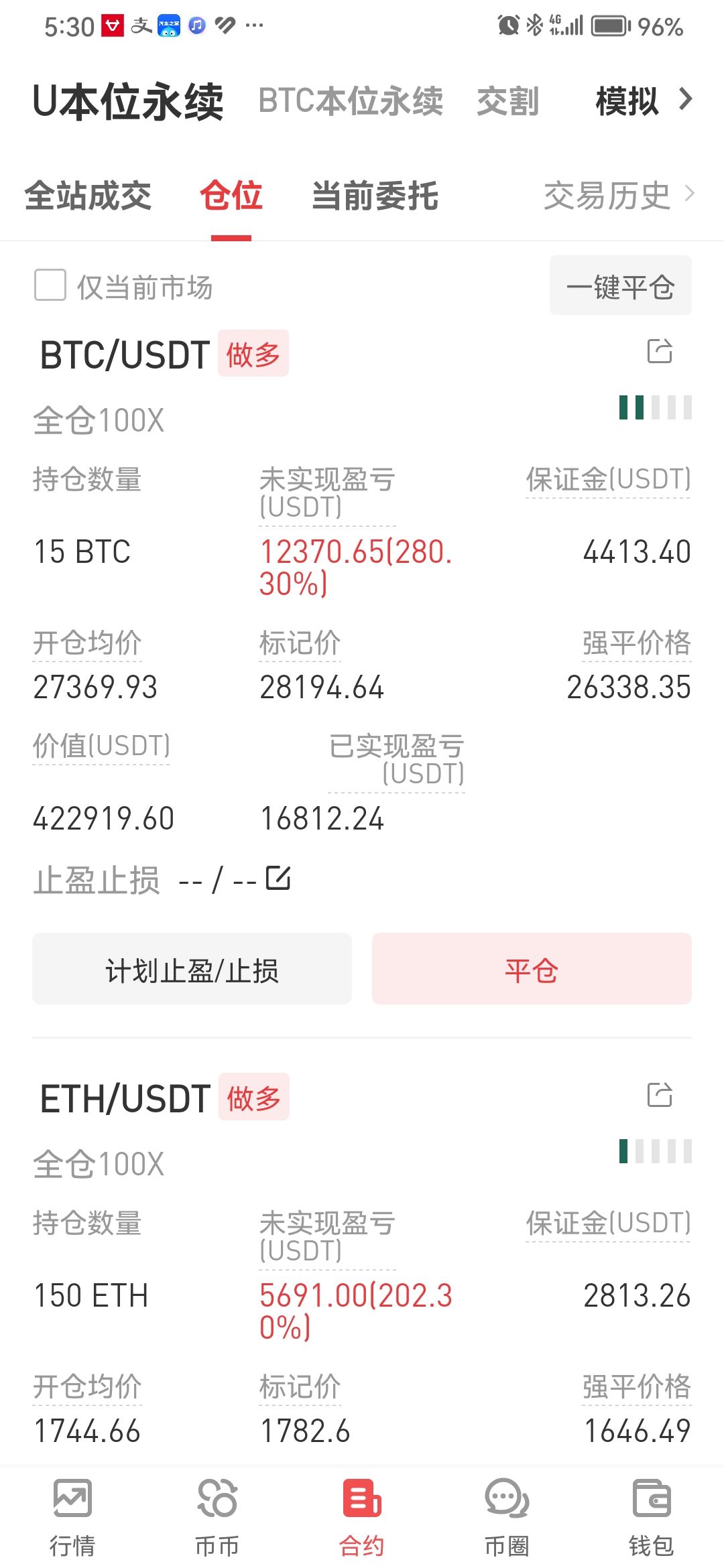Open 钱包 wallet tab
The height and width of the screenshot is (1568, 724).
(651, 1517)
